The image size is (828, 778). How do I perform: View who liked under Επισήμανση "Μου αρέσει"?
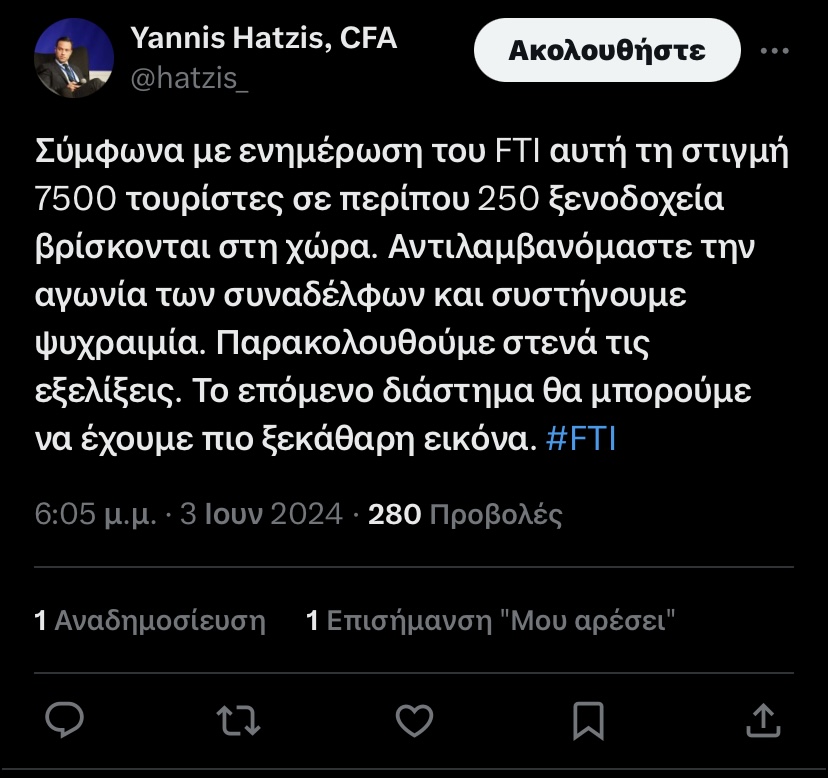point(491,621)
